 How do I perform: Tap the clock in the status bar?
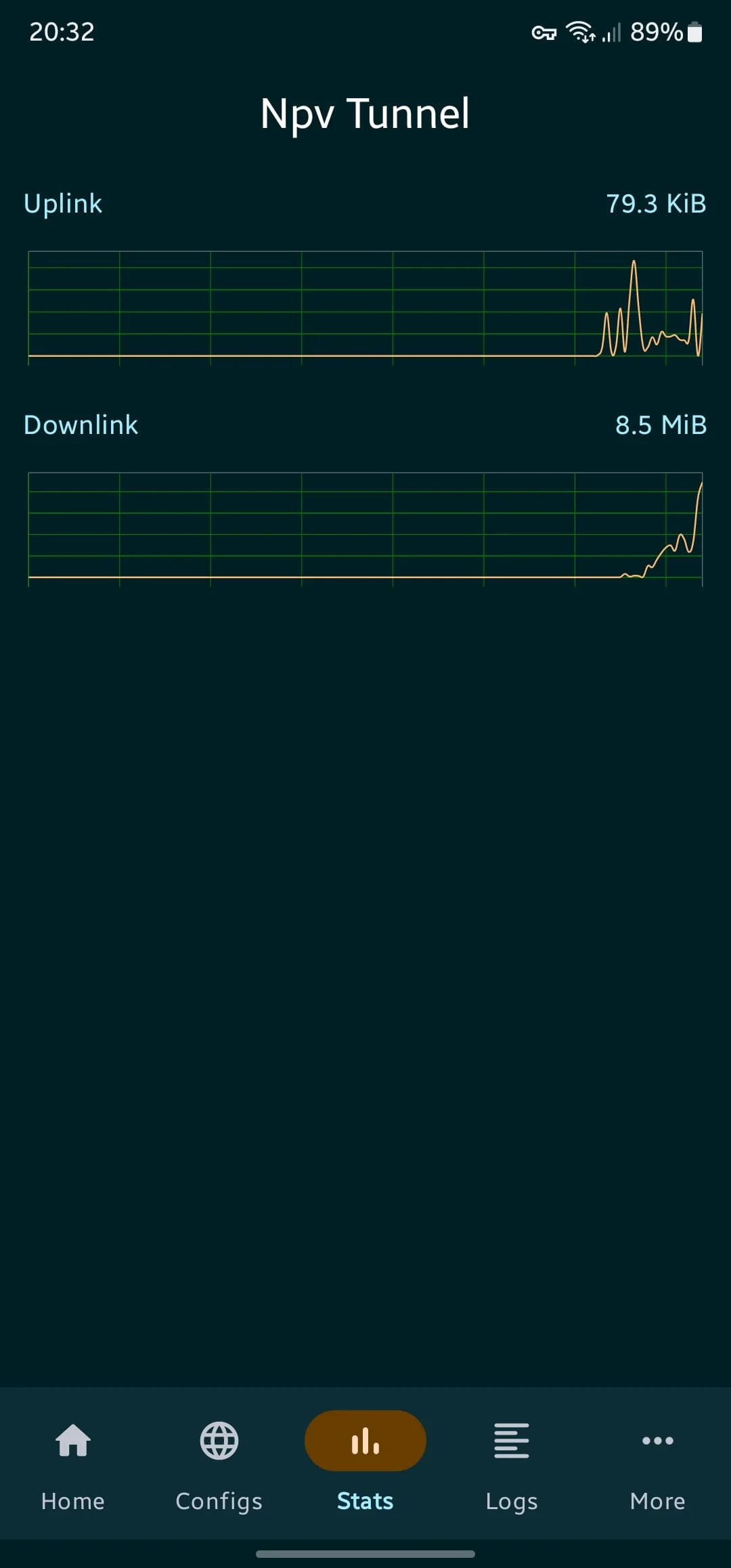click(61, 31)
